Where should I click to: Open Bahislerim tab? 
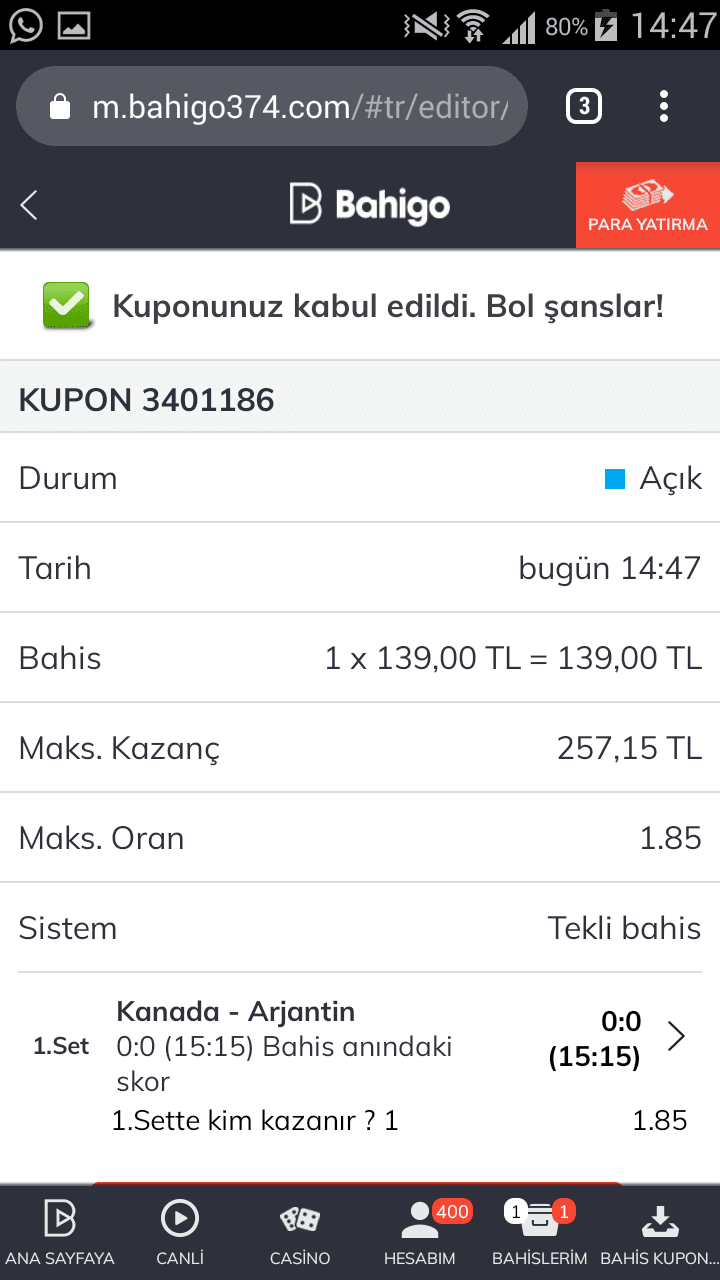coord(540,1232)
